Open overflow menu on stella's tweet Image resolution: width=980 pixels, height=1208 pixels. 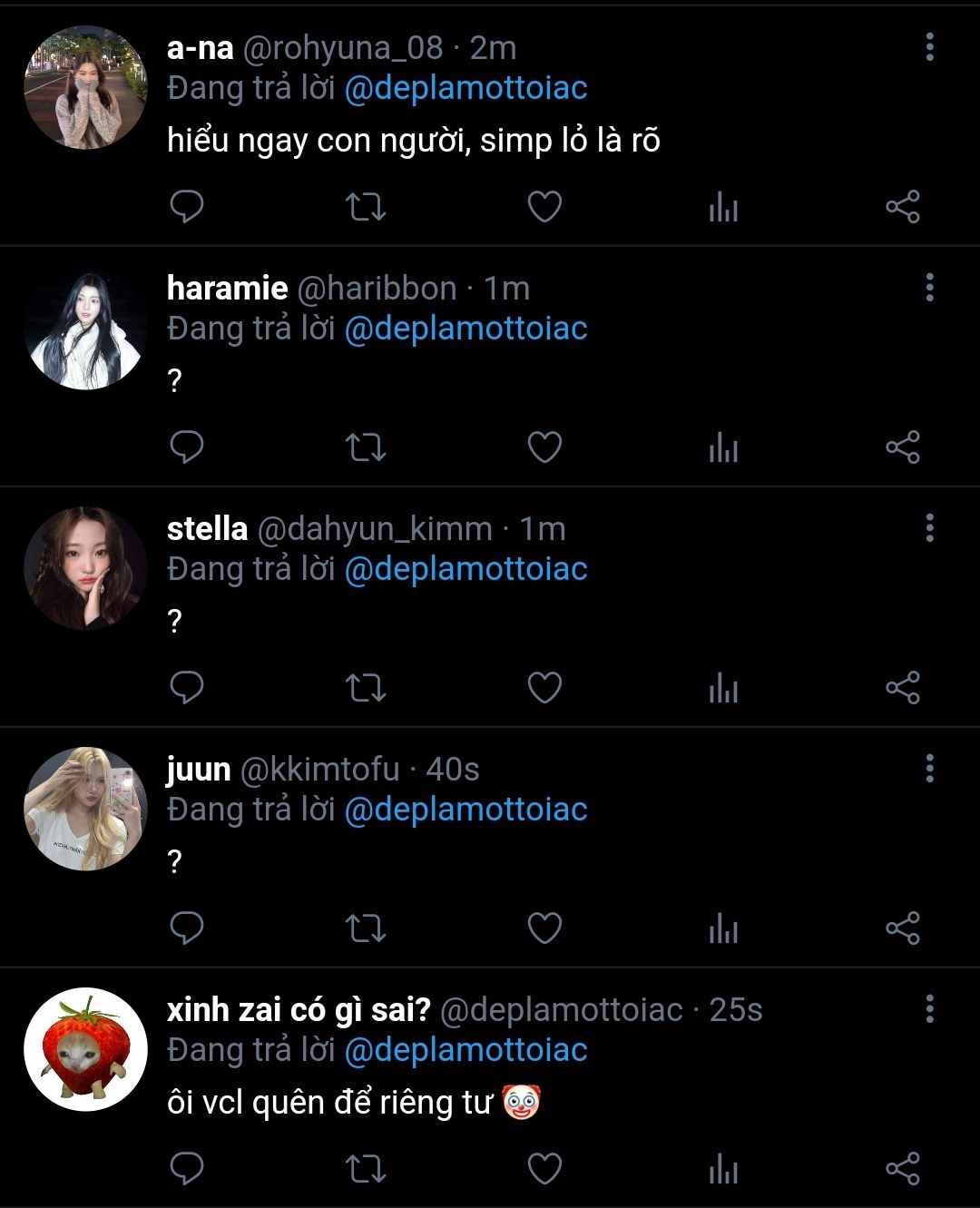929,528
